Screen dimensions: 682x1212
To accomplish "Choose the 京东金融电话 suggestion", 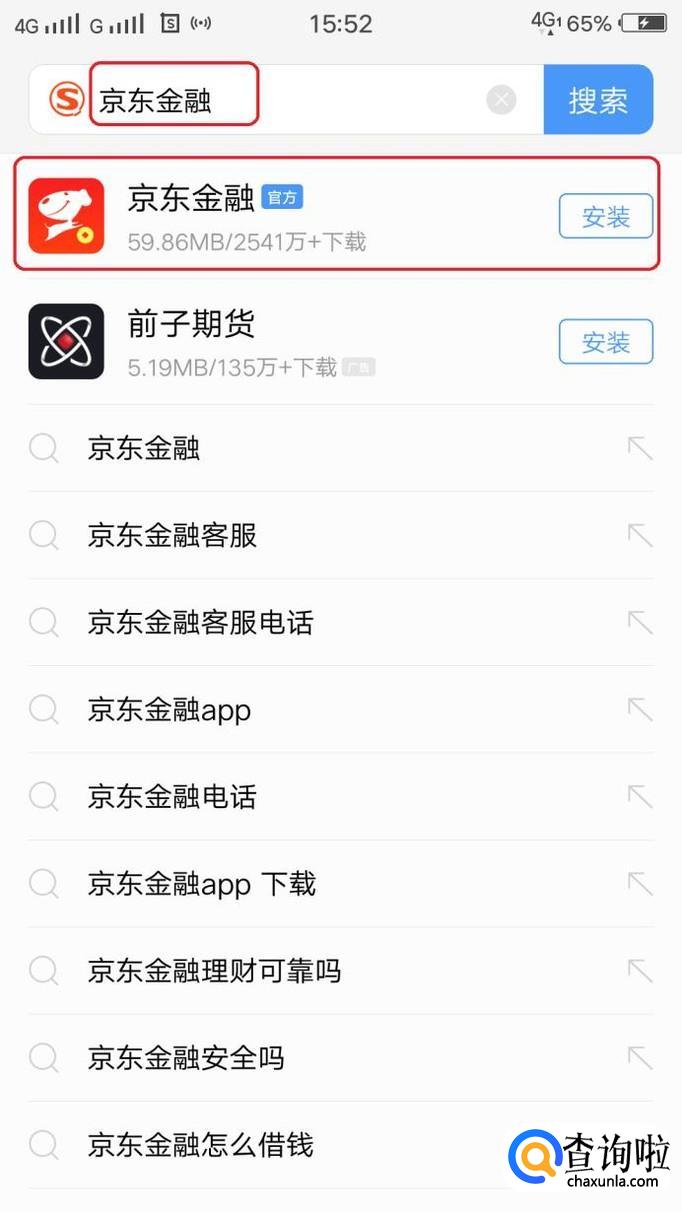I will pos(172,797).
